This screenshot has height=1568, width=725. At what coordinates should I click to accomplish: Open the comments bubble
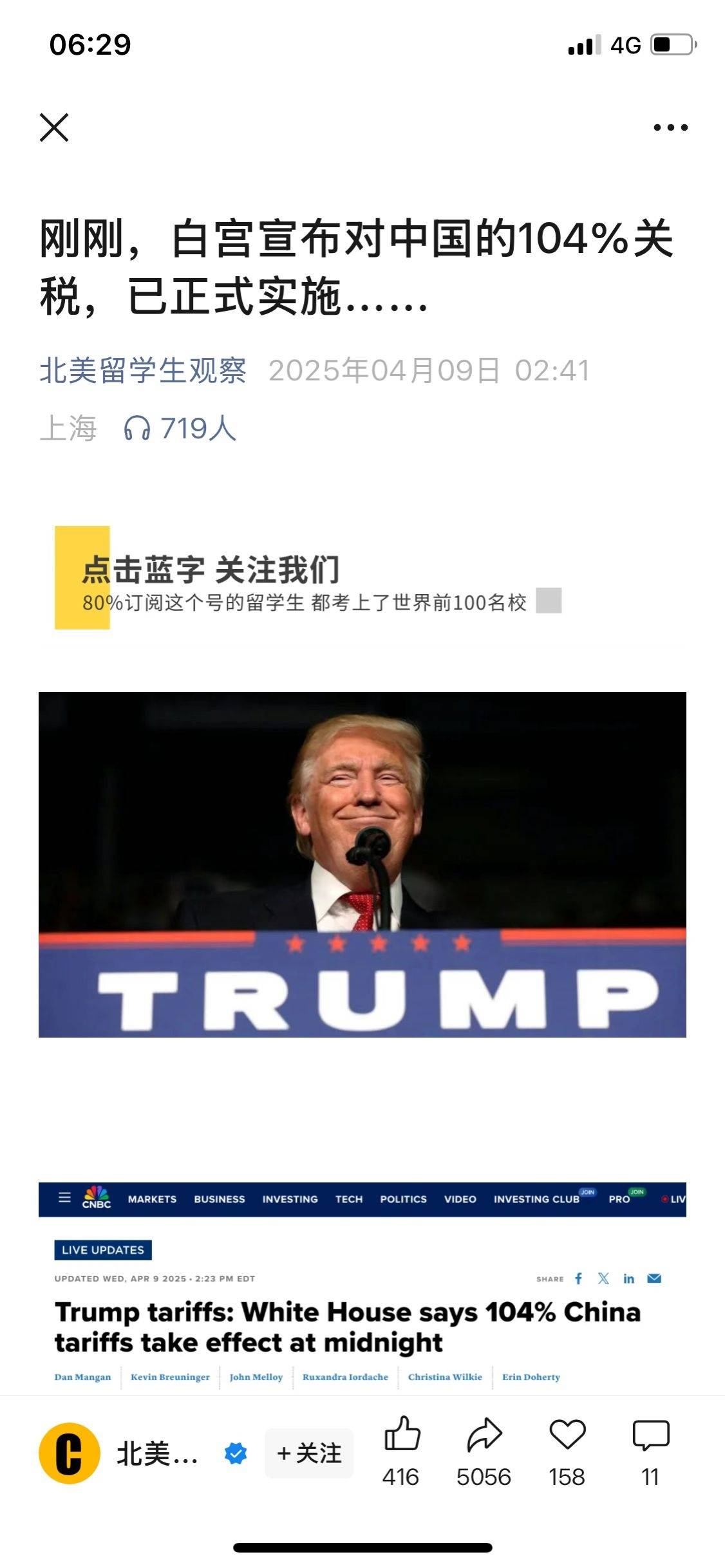[651, 1434]
